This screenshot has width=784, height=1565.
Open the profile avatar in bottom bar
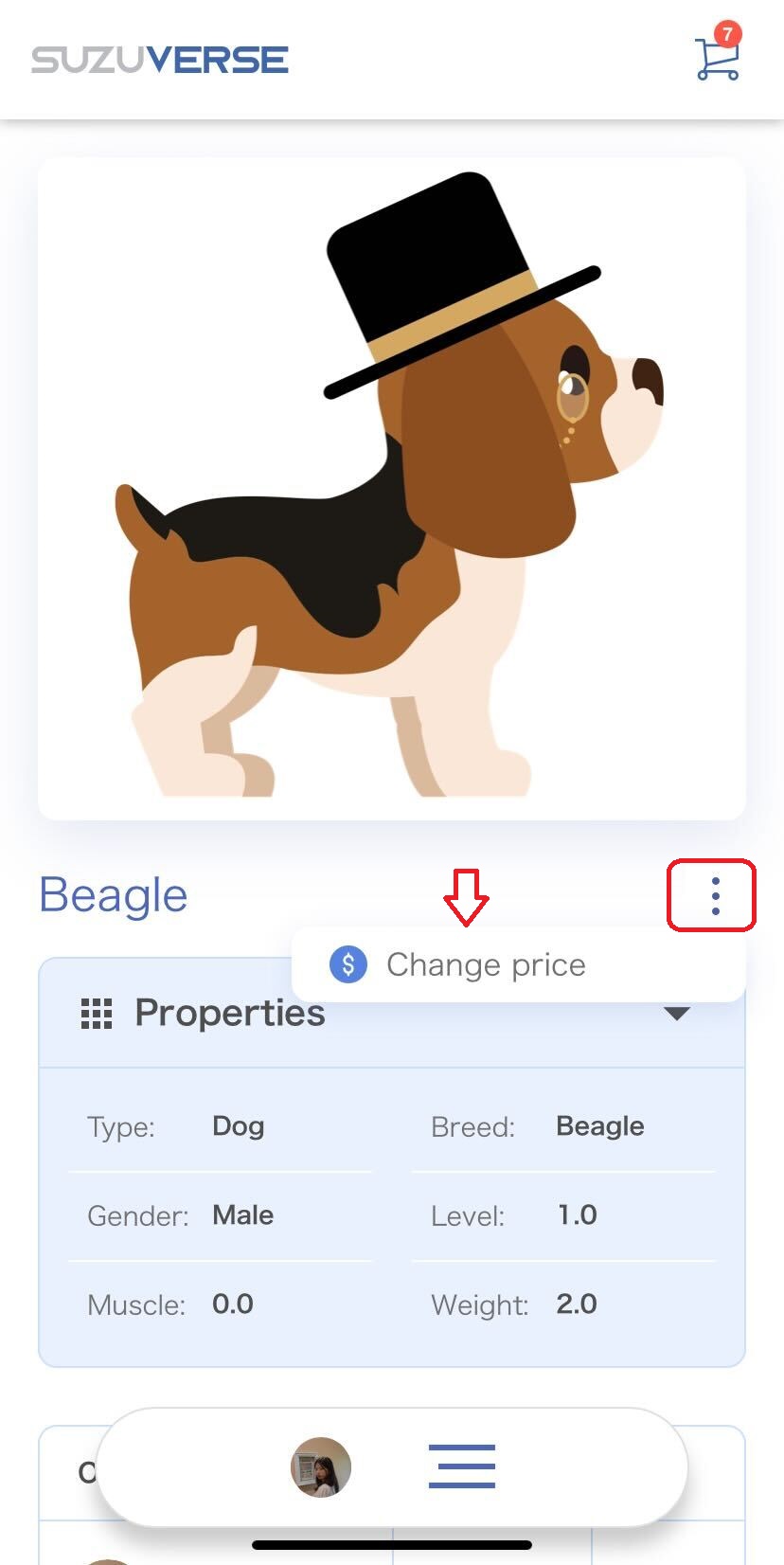coord(321,1466)
